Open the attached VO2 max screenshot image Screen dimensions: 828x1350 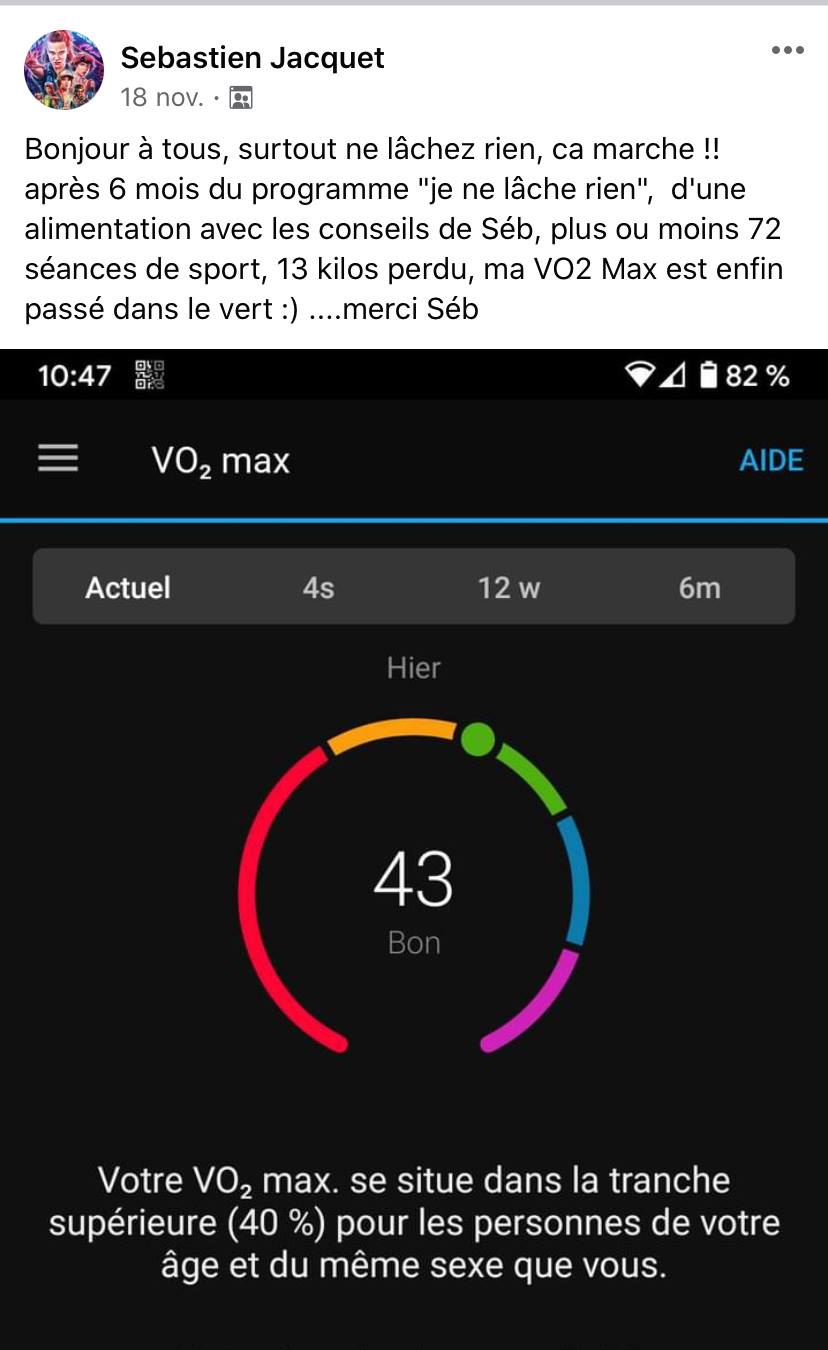tap(414, 850)
